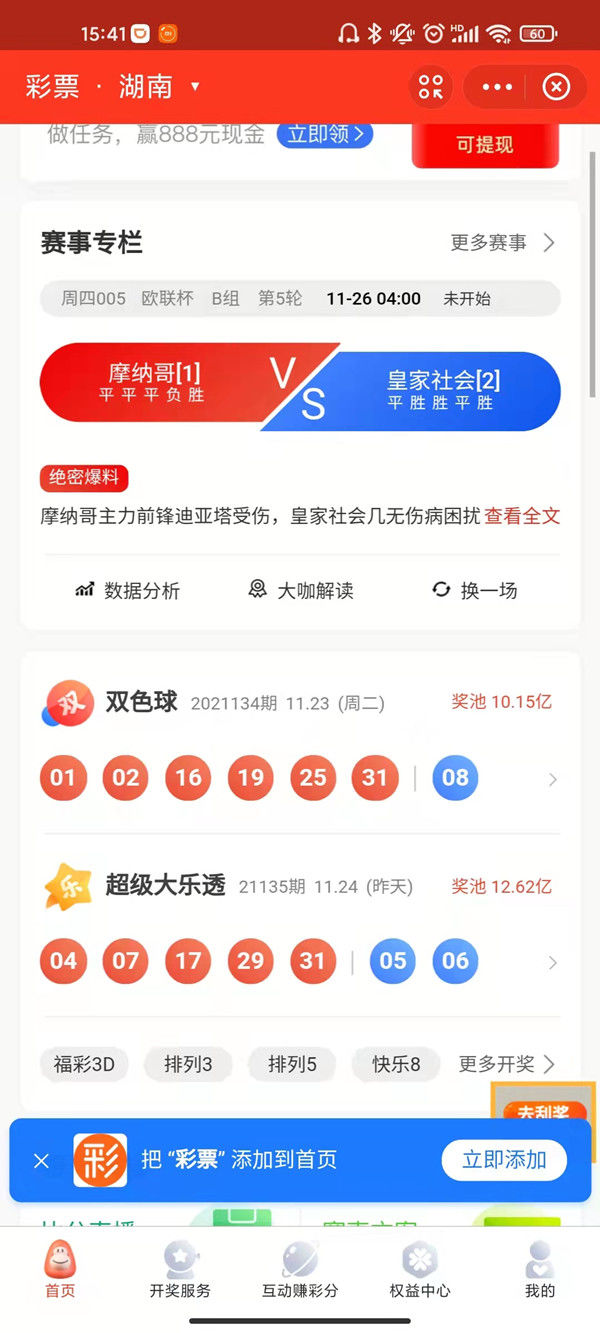600x1333 pixels.
Task: Select the 排列5 chip
Action: tap(292, 1064)
